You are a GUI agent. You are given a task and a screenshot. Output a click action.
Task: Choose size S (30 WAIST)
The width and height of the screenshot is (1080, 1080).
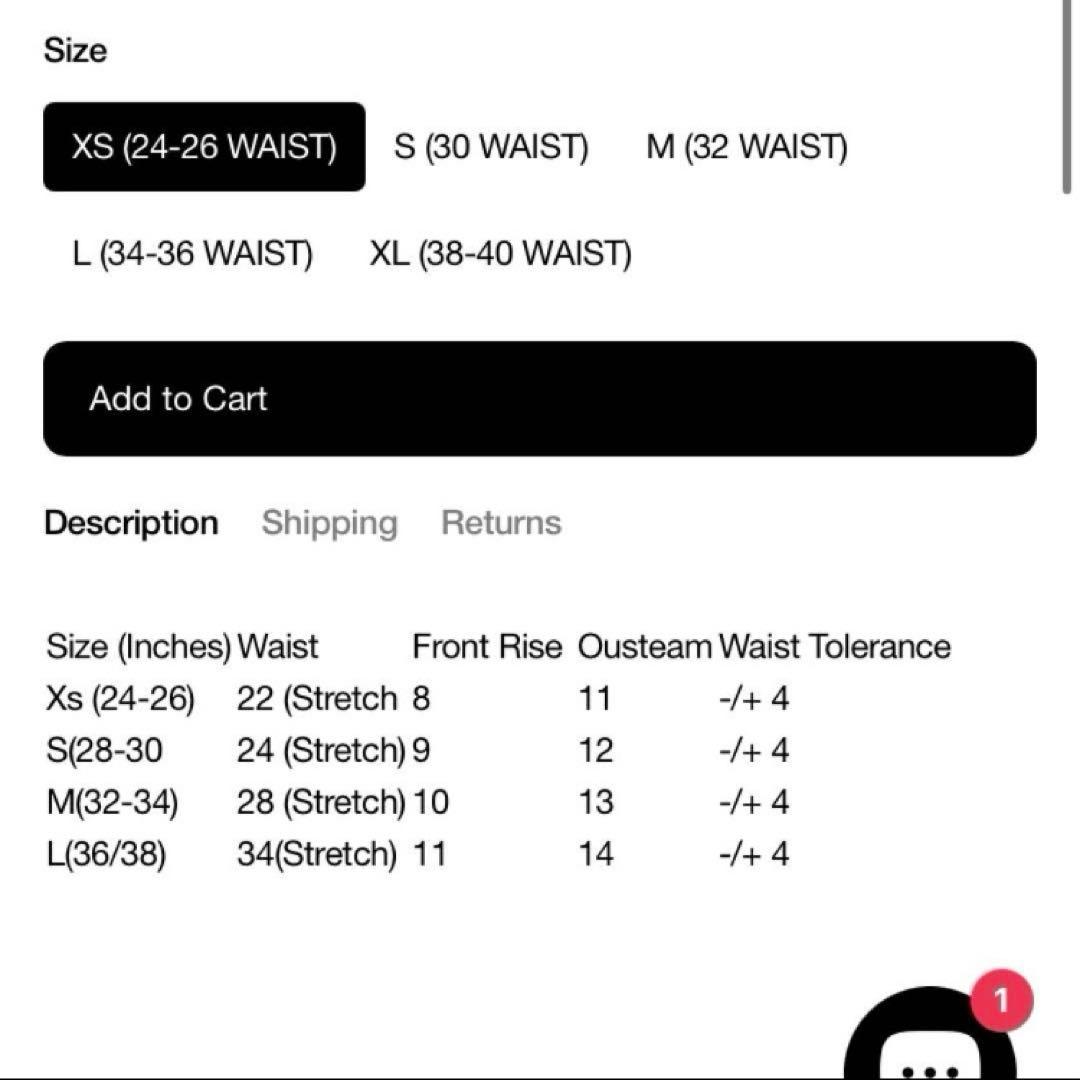[491, 147]
